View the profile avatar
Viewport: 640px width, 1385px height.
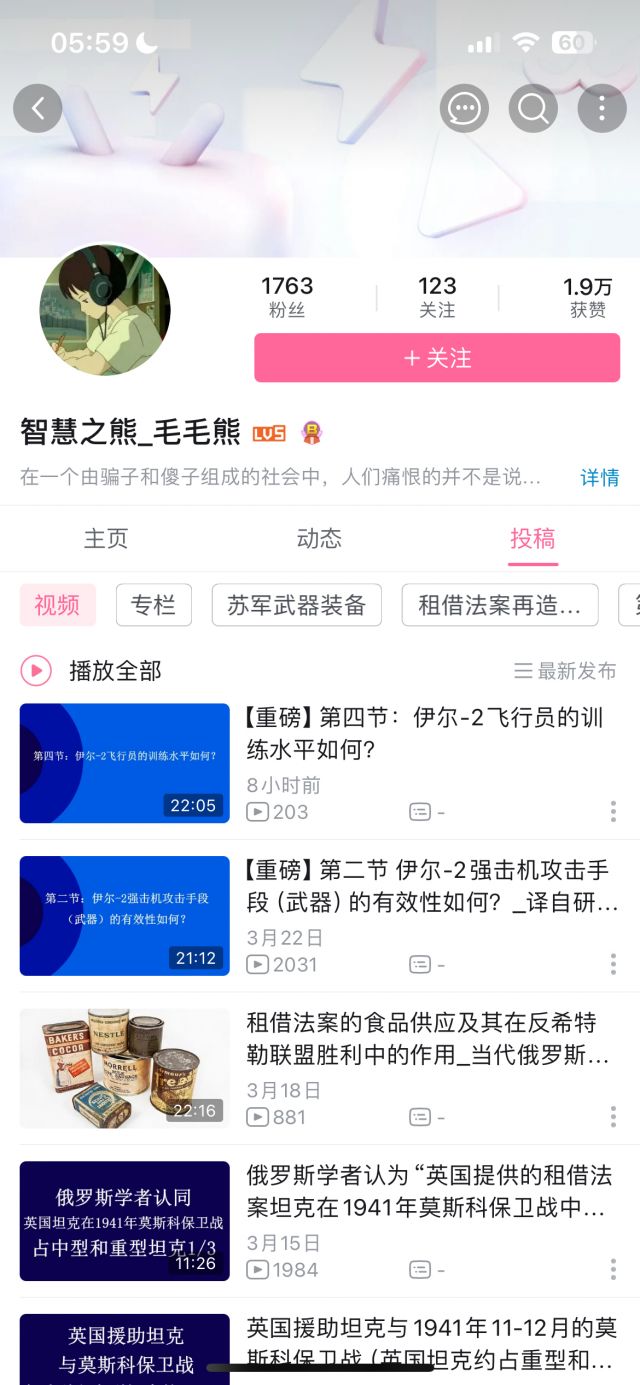tap(105, 310)
